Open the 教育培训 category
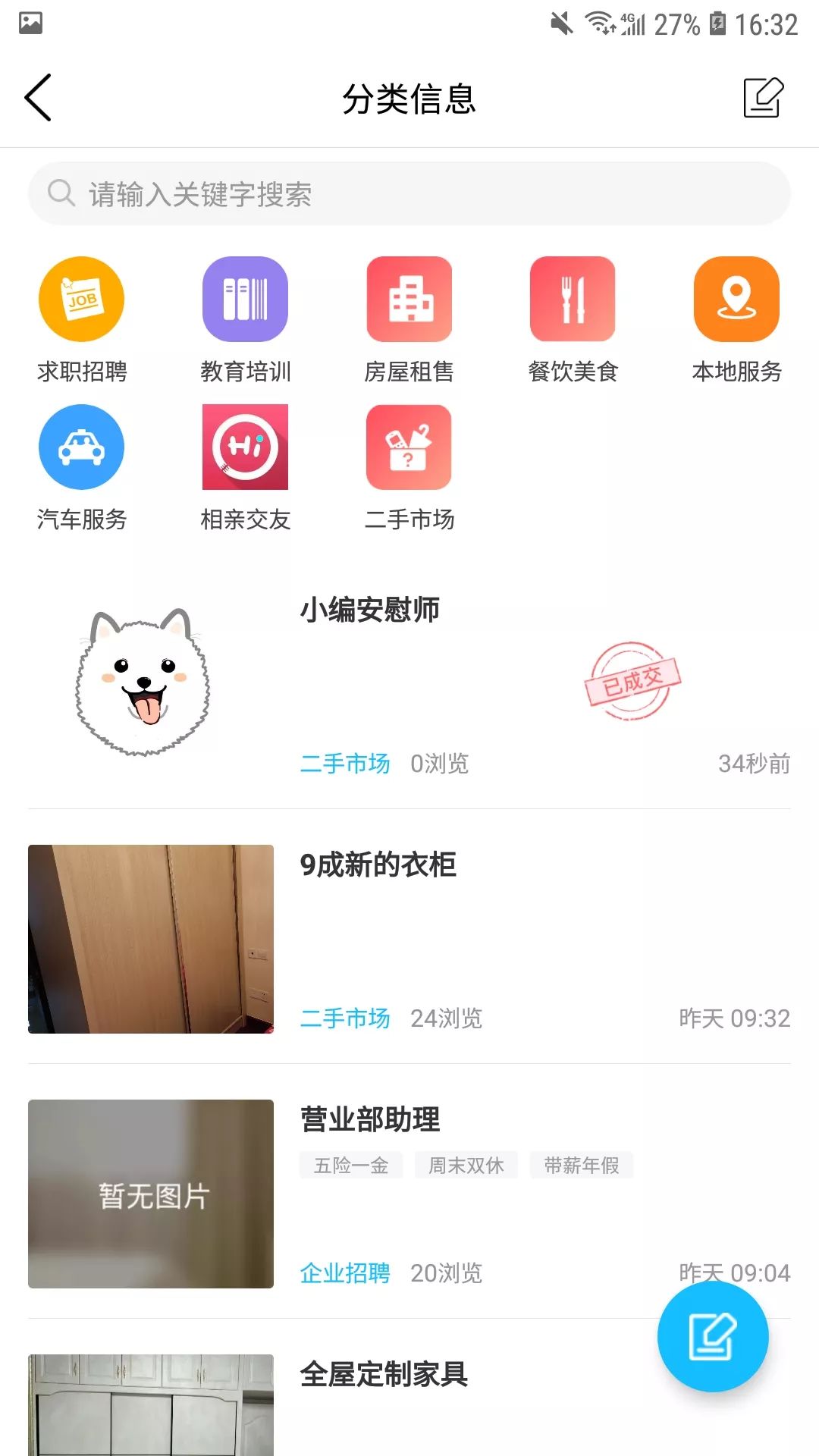The image size is (819, 1456). (x=245, y=318)
